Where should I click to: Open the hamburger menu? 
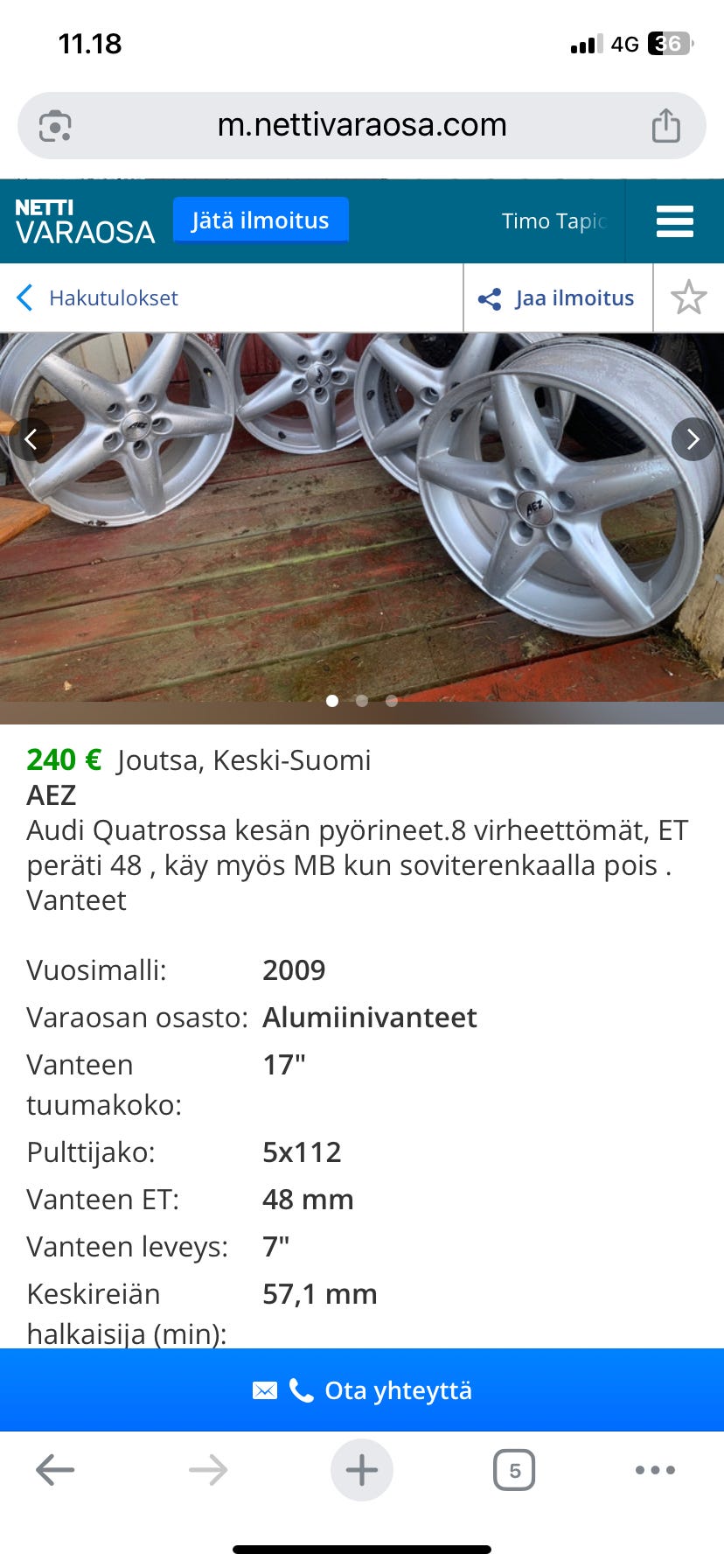pos(674,220)
